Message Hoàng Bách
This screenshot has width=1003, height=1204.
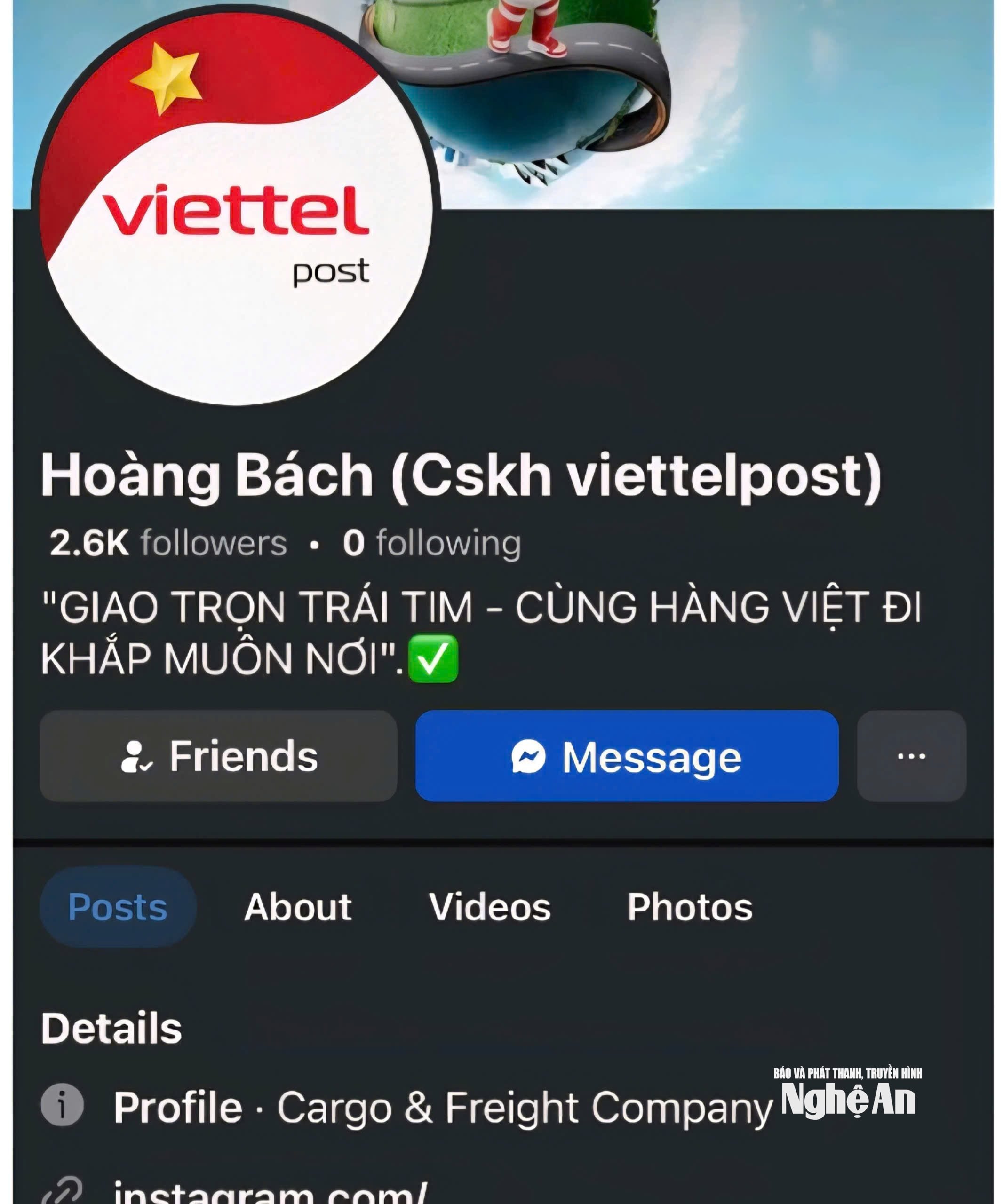626,756
